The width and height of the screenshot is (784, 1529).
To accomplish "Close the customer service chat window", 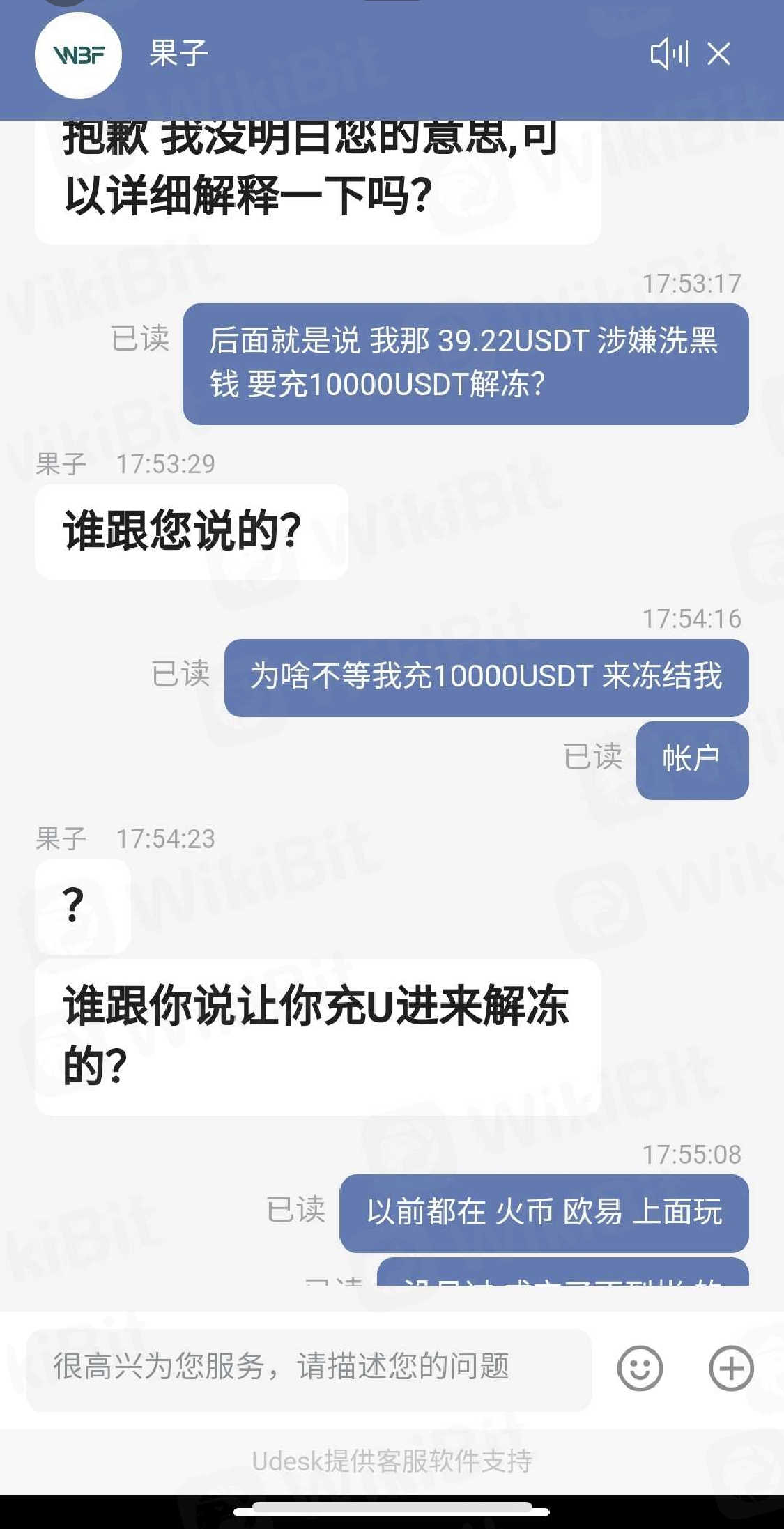I will pos(718,54).
